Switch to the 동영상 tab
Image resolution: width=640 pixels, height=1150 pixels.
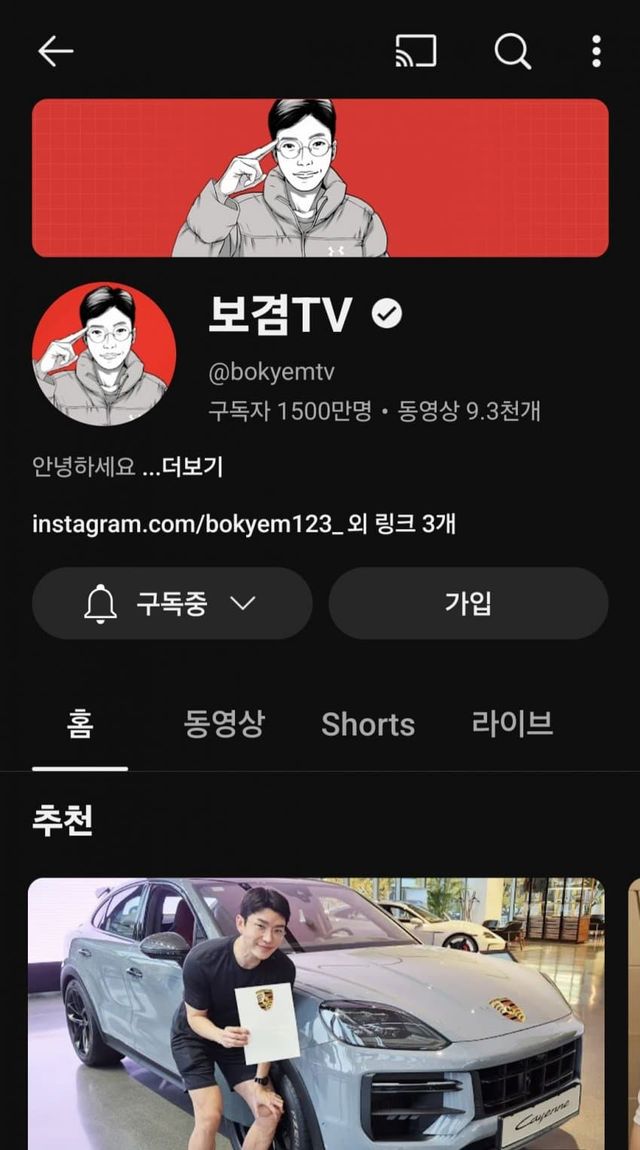[x=224, y=725]
